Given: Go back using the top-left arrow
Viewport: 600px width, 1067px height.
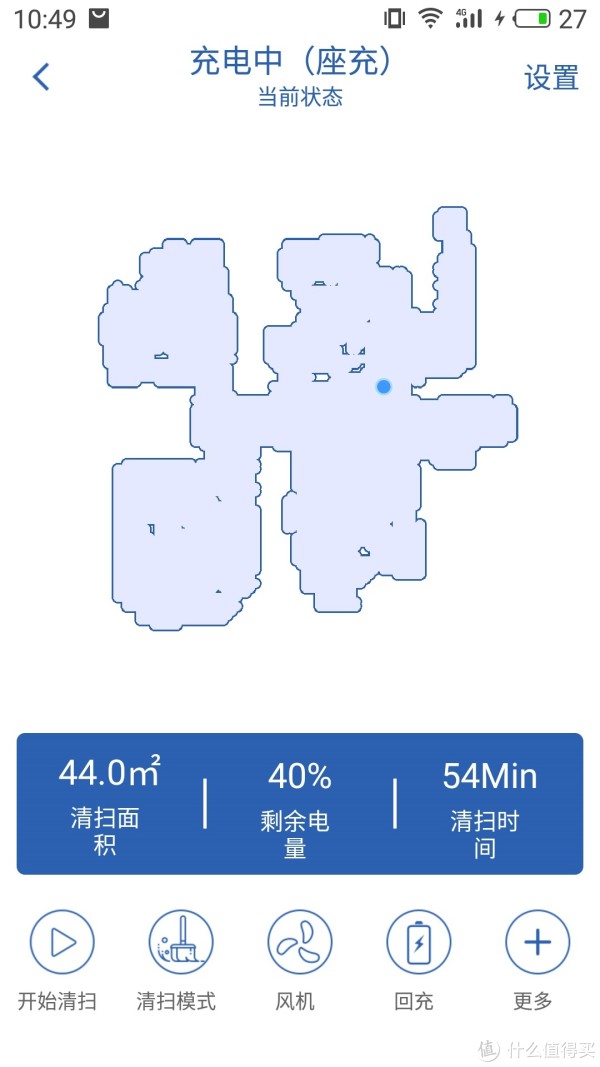Looking at the screenshot, I should (x=41, y=77).
